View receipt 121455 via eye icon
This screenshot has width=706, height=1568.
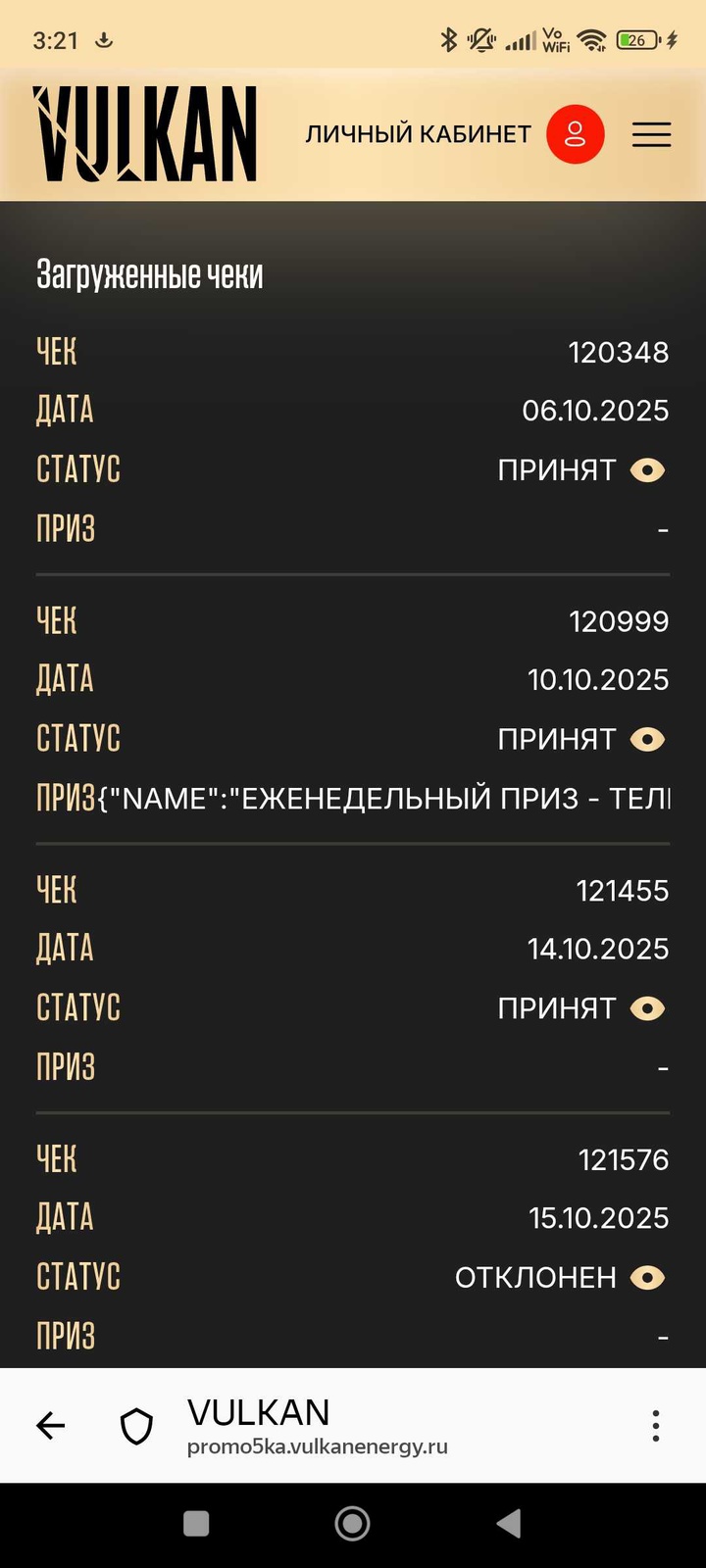click(647, 1008)
